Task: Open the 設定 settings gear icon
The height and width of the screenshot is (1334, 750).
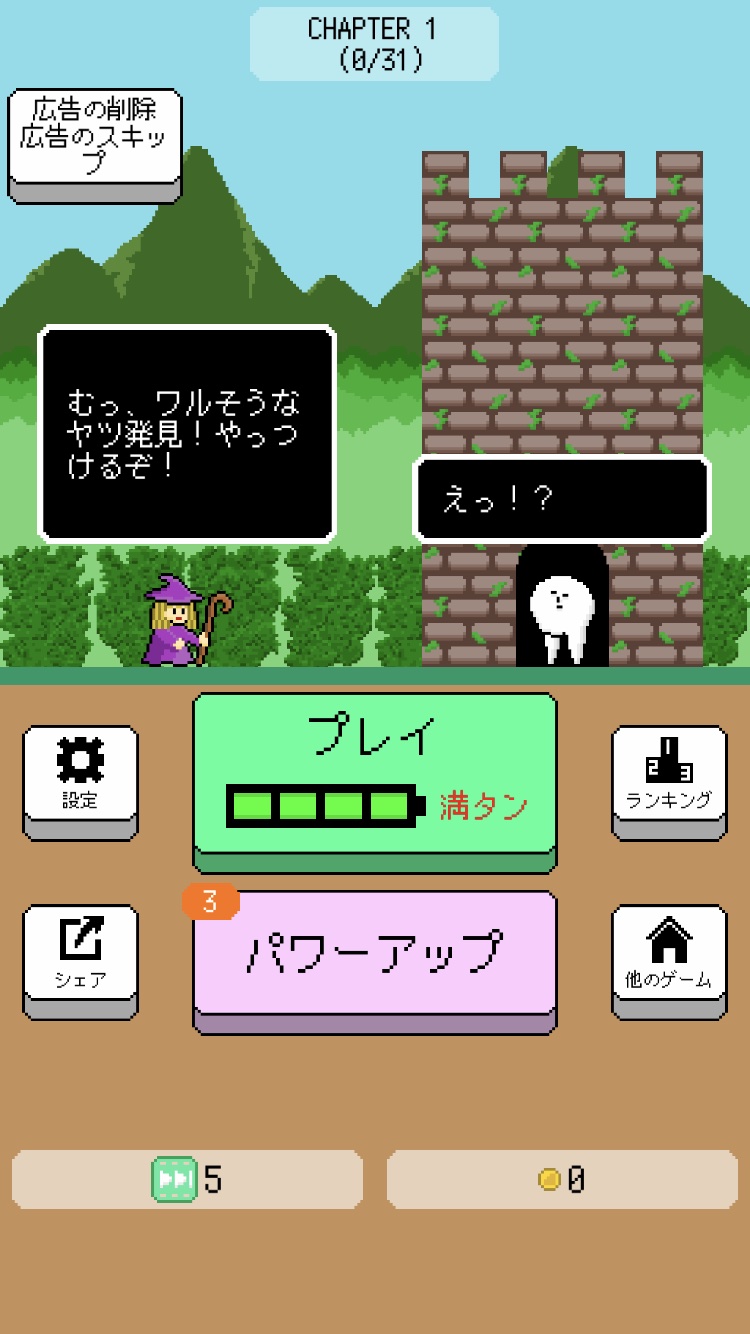Action: click(80, 781)
